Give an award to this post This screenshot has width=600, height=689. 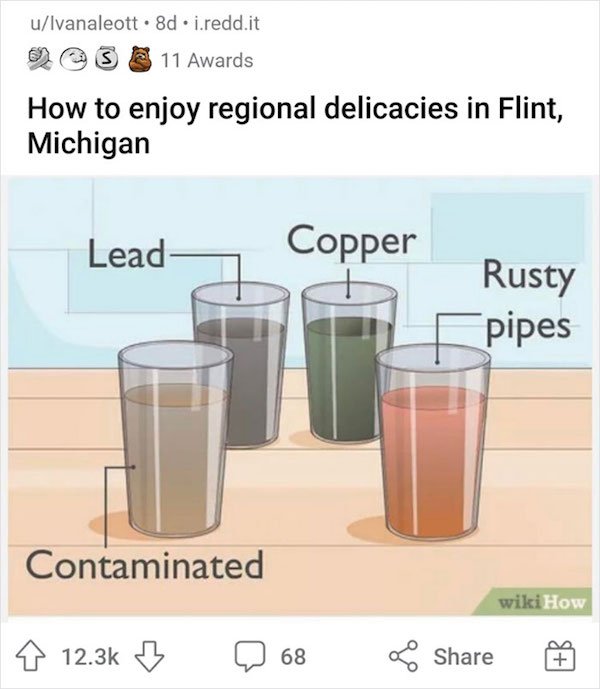562,656
